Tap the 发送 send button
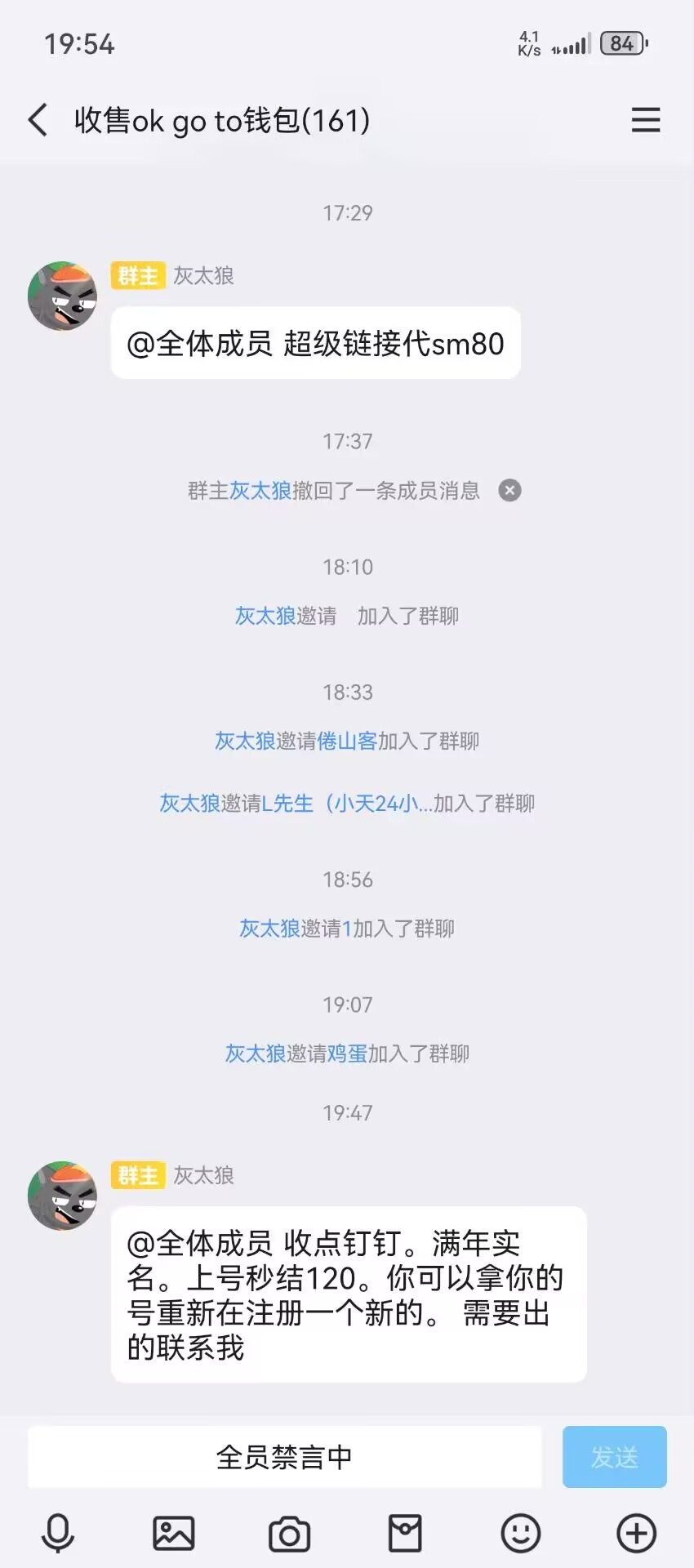 coord(614,1457)
